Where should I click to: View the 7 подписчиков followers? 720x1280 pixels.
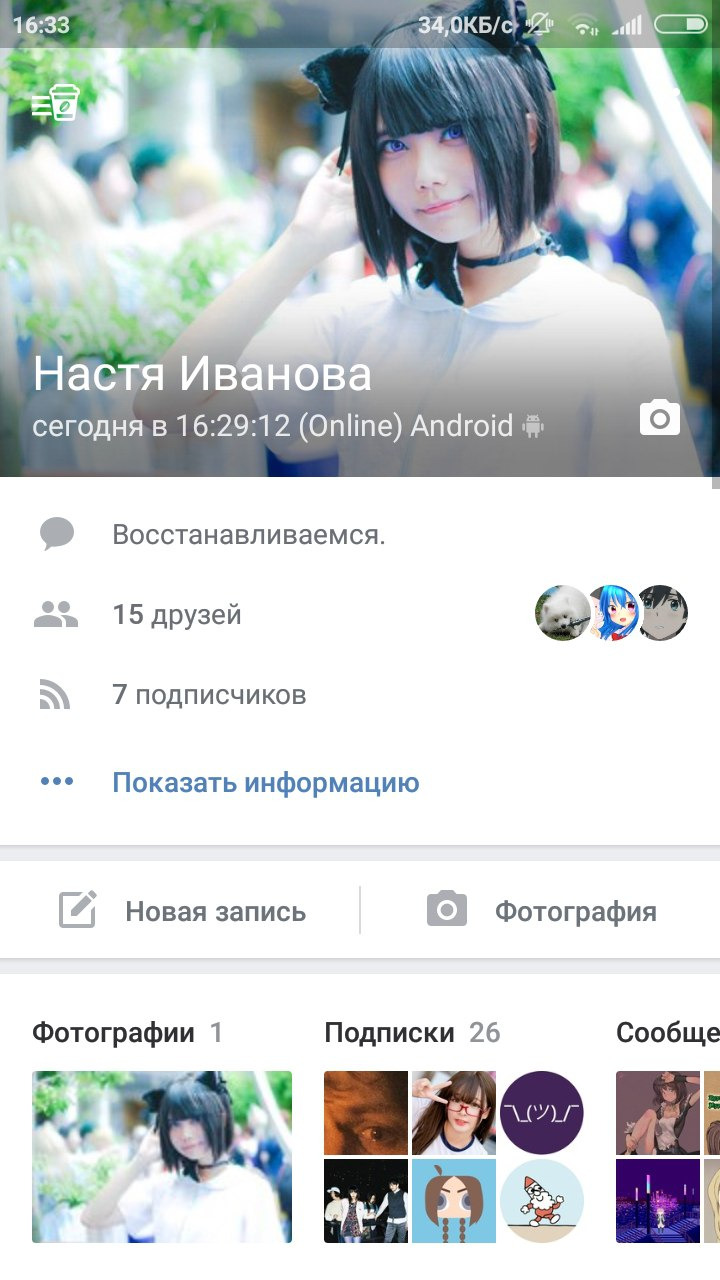pos(209,694)
